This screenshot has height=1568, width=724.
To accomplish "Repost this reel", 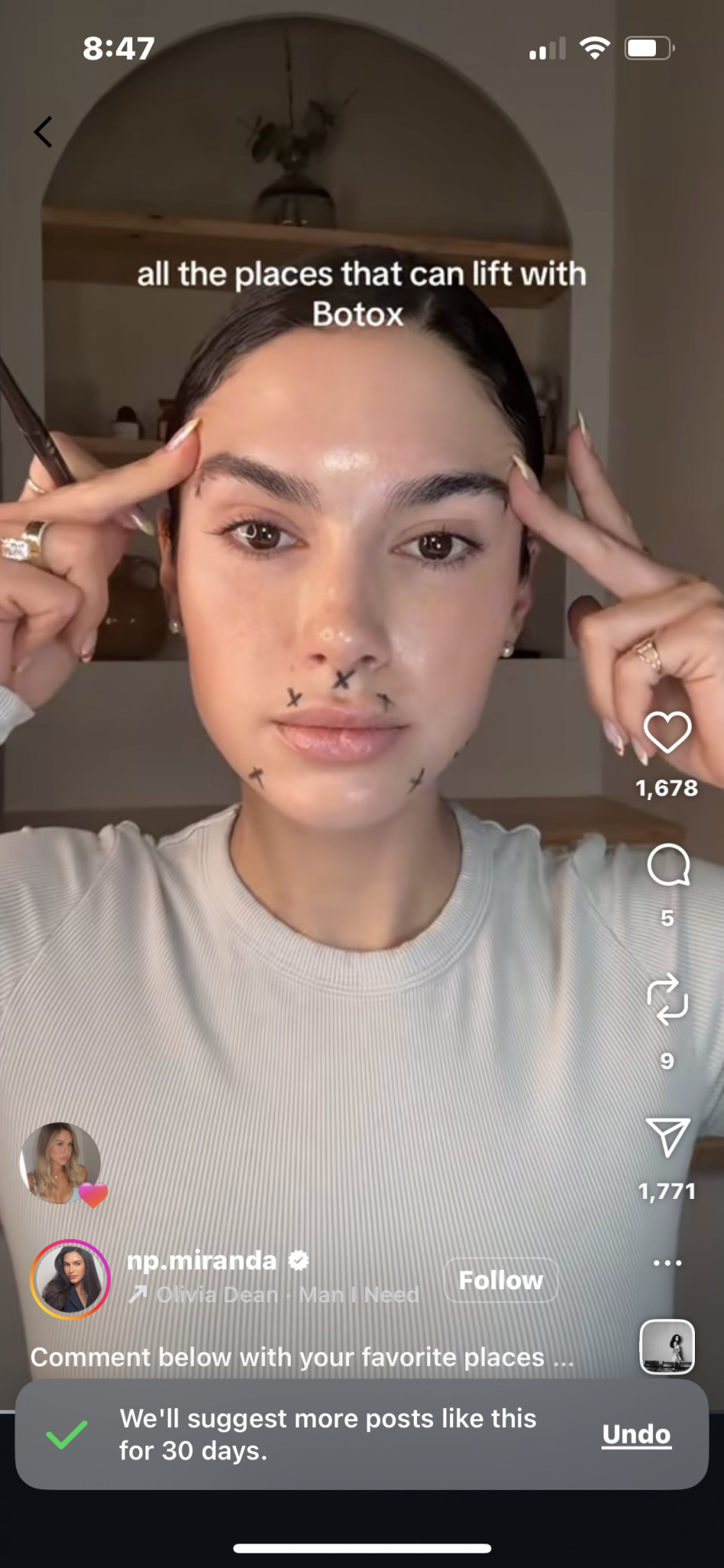I will tap(667, 999).
